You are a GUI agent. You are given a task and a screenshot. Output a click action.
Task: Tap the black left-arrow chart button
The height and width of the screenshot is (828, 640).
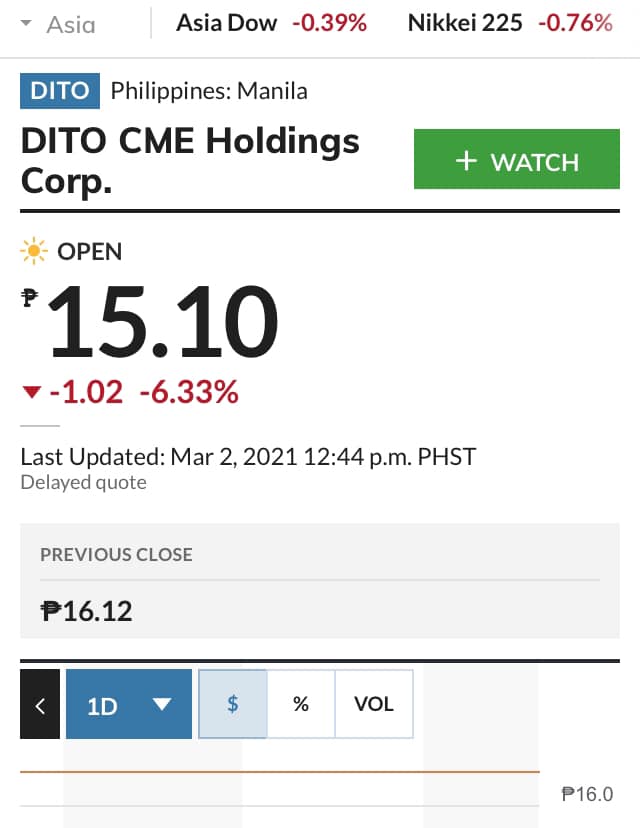[x=40, y=704]
